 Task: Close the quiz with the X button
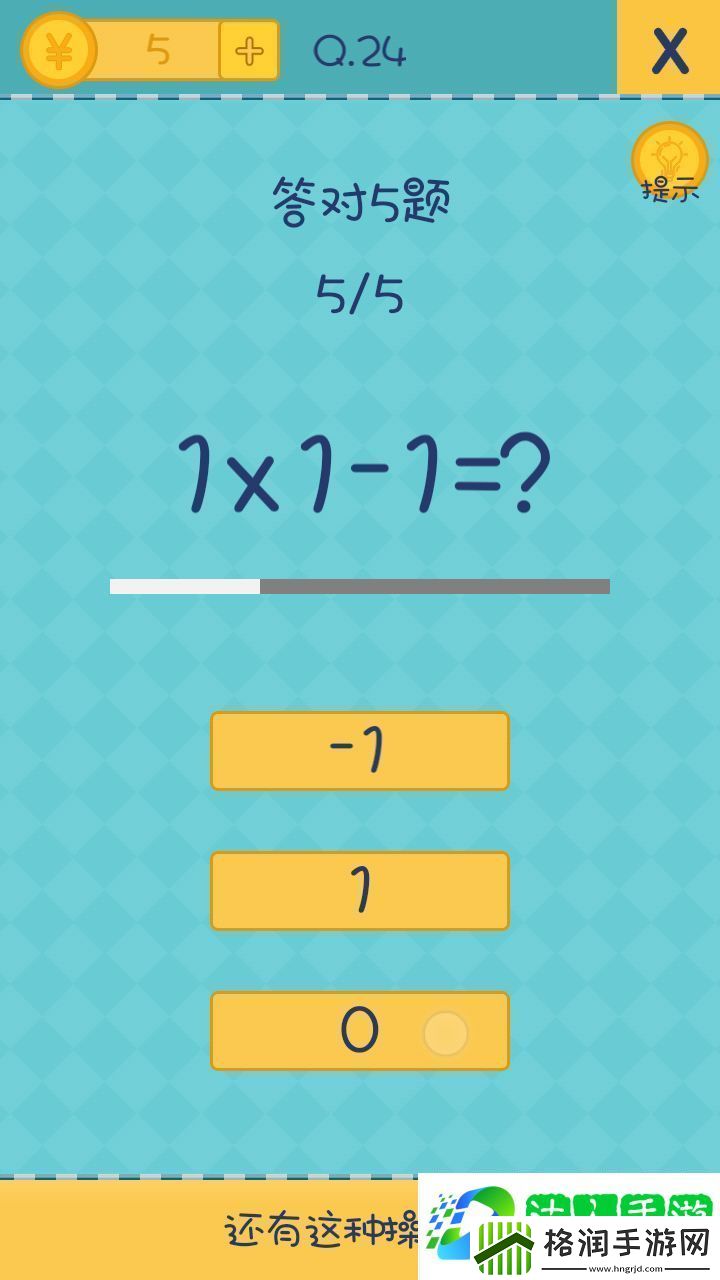(669, 48)
